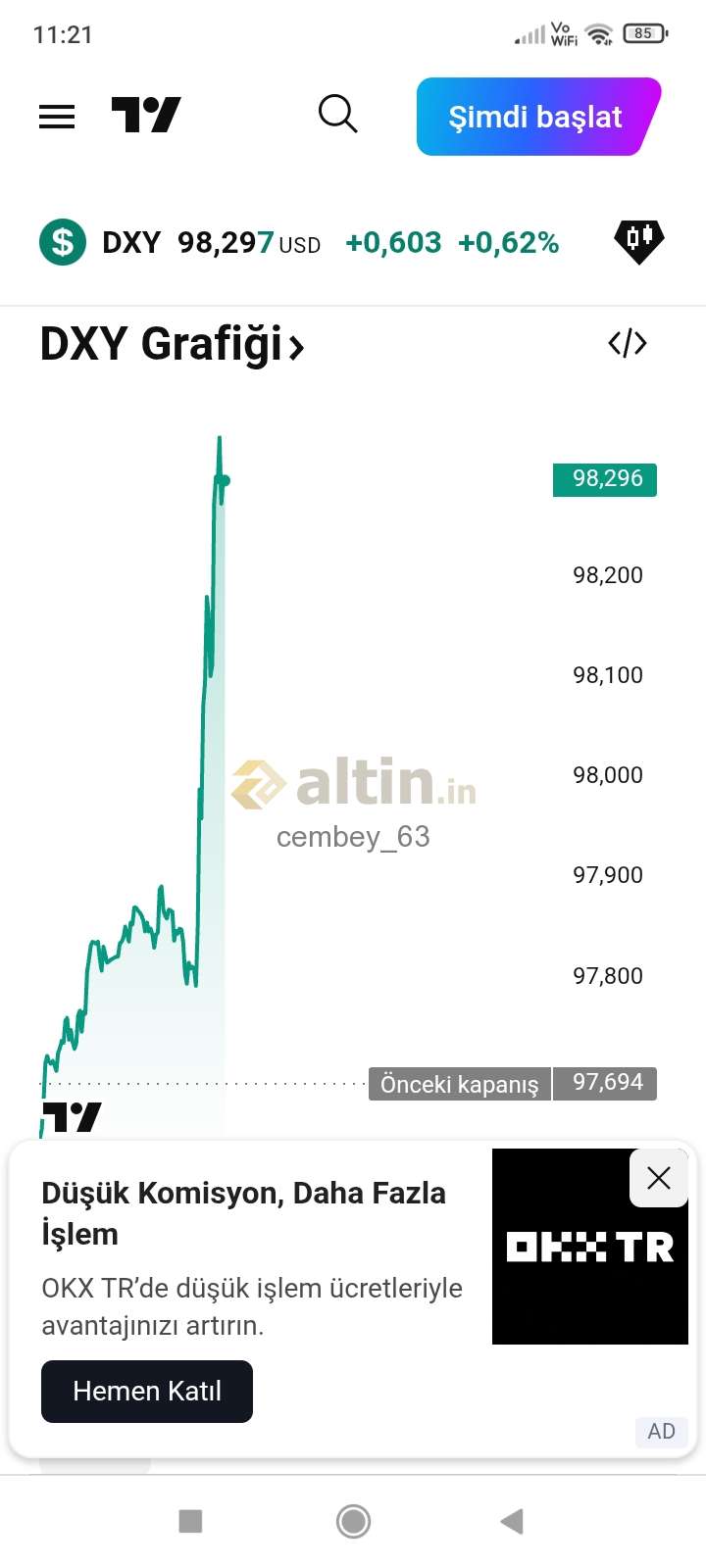This screenshot has height=1568, width=706.
Task: Open the DXY Grafiği link
Action: pyautogui.click(x=172, y=345)
